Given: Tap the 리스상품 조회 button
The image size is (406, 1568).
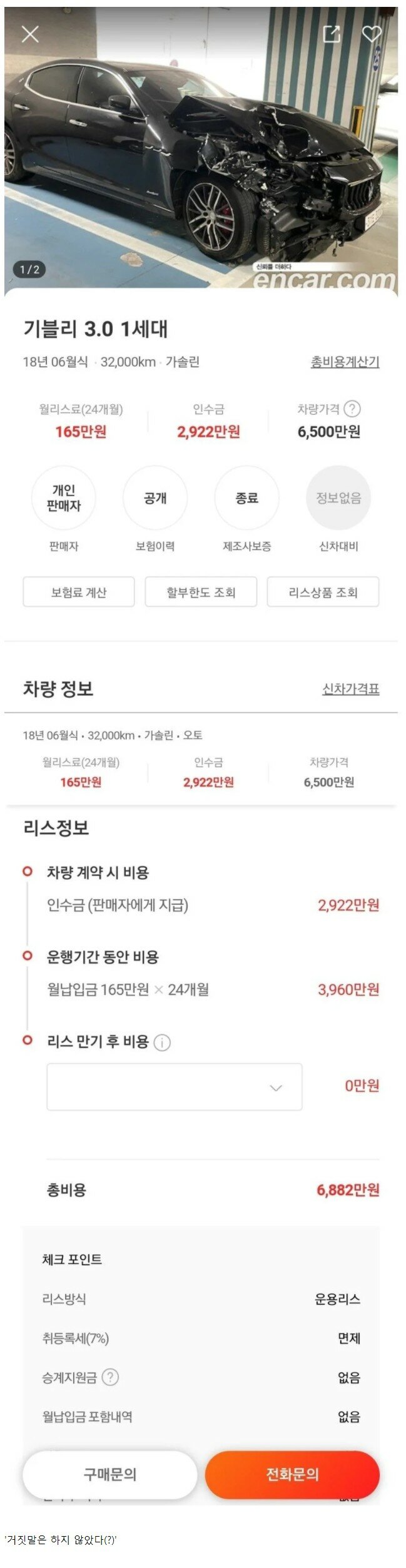Looking at the screenshot, I should (x=323, y=592).
